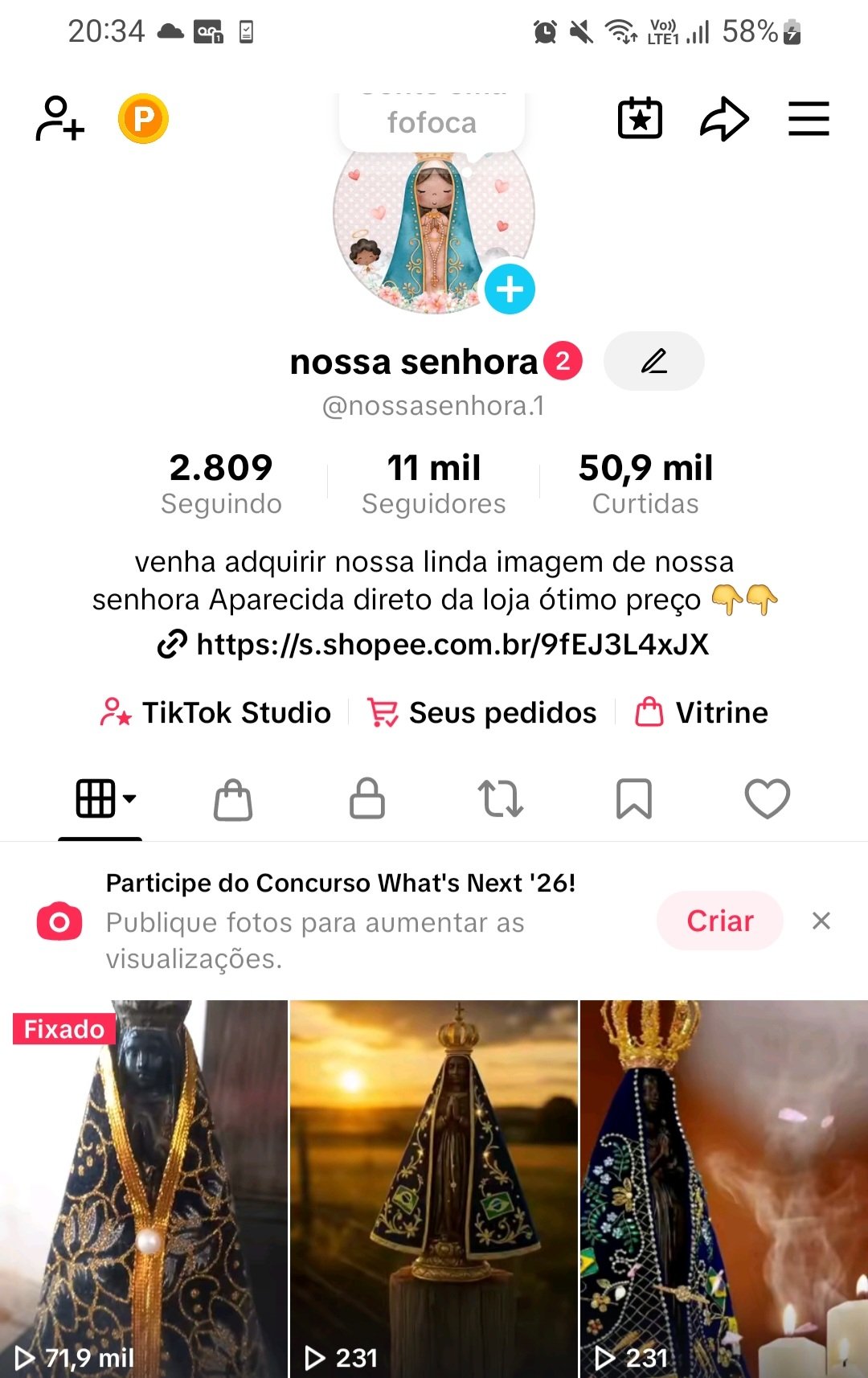This screenshot has width=868, height=1378.
Task: Switch to the shopping bag tab
Action: click(x=233, y=800)
